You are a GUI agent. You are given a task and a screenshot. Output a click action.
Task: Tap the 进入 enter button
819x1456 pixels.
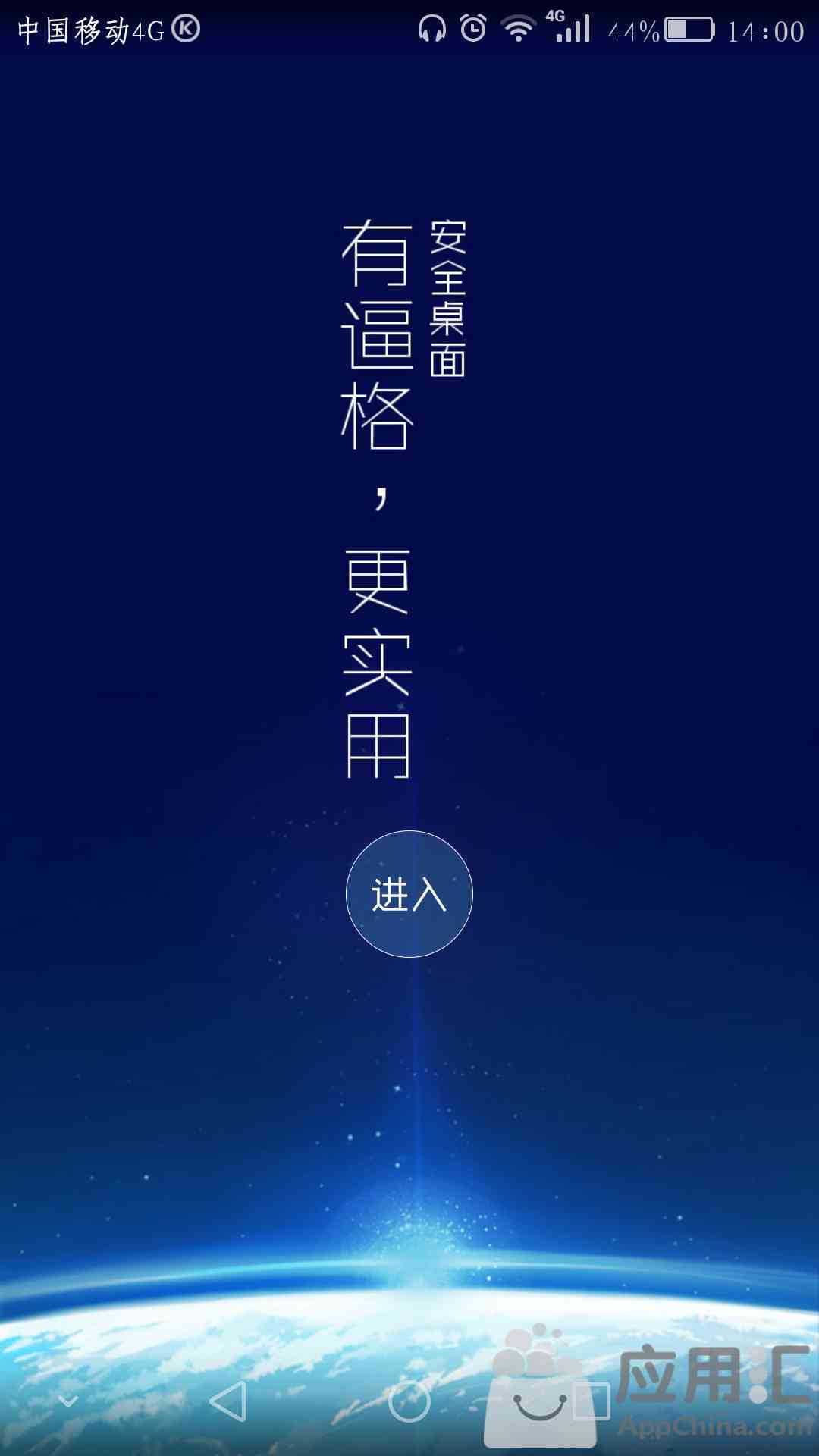point(409,894)
